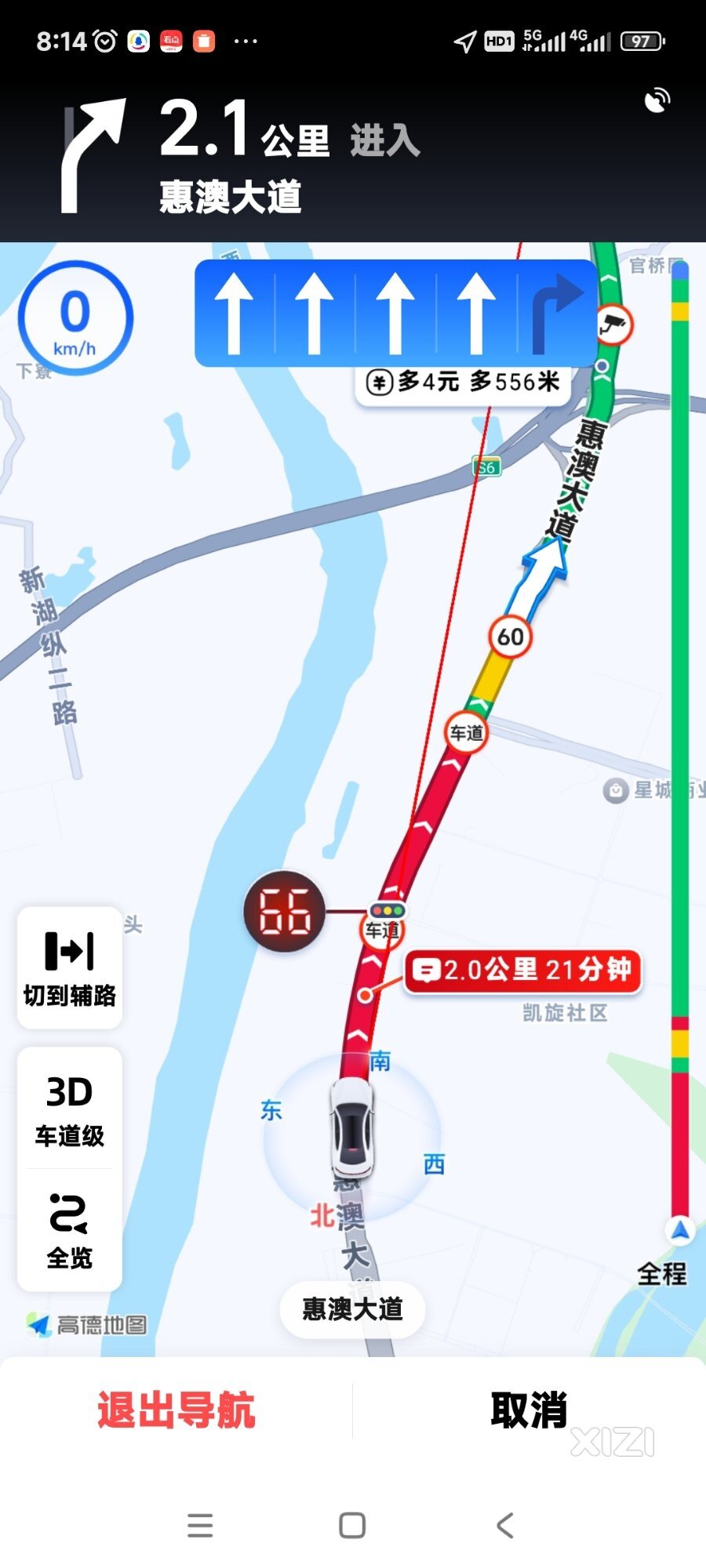This screenshot has height=1568, width=706.
Task: Tap the traffic light countdown 66
Action: (x=284, y=912)
